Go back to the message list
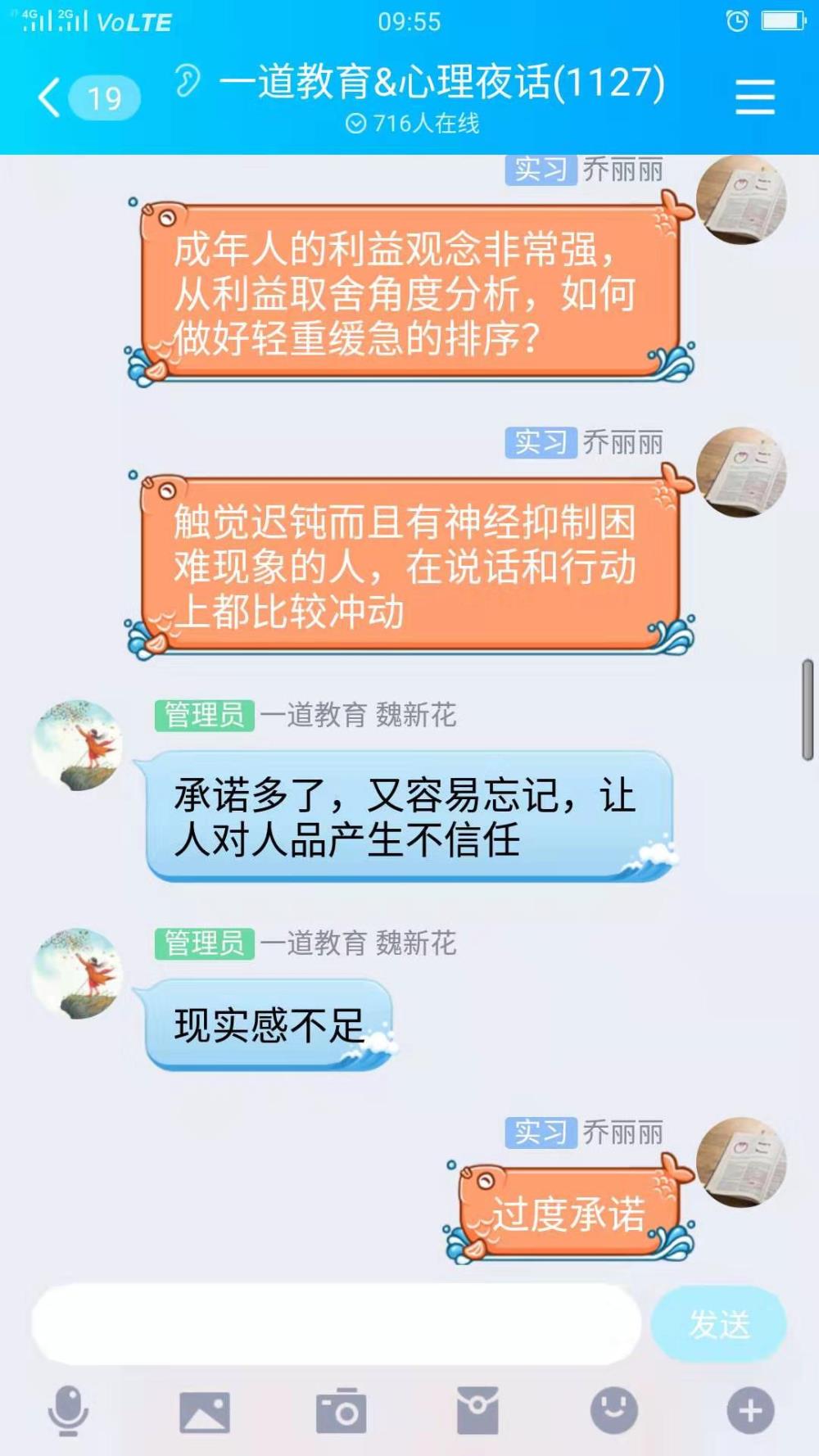Screen dimensions: 819x1456 pyautogui.click(x=87, y=98)
